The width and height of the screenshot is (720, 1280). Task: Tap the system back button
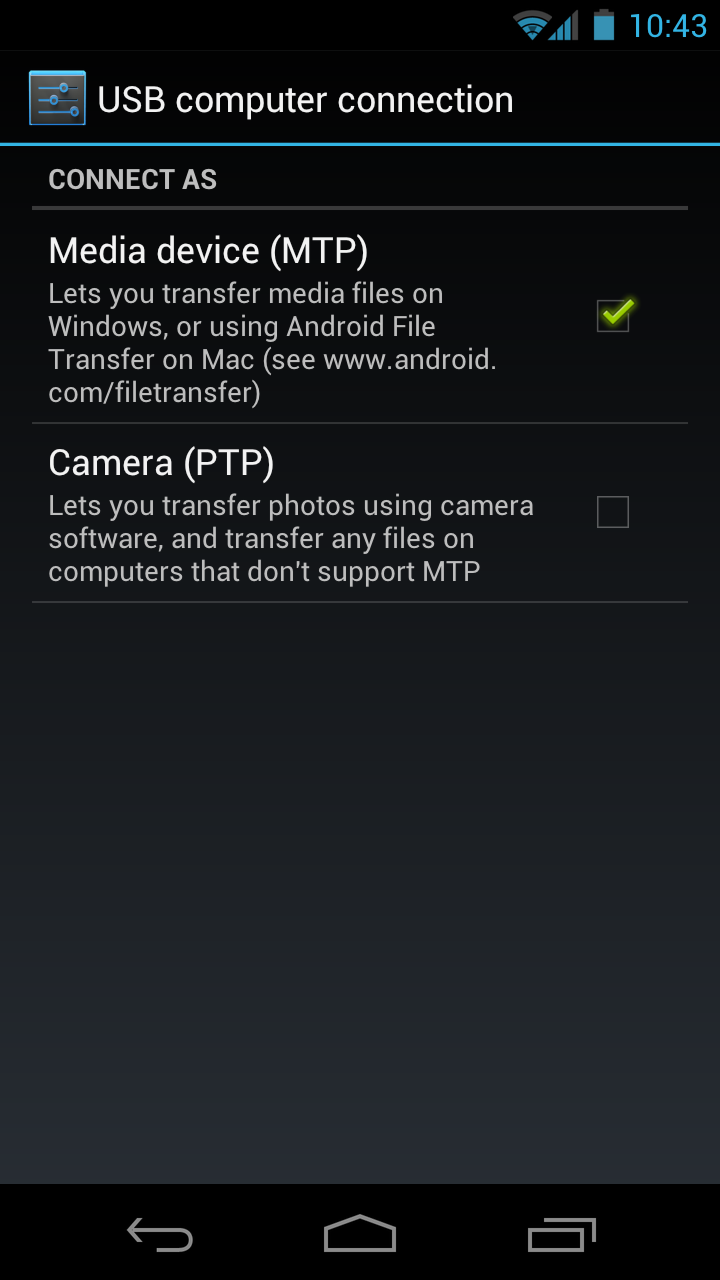tap(160, 1235)
